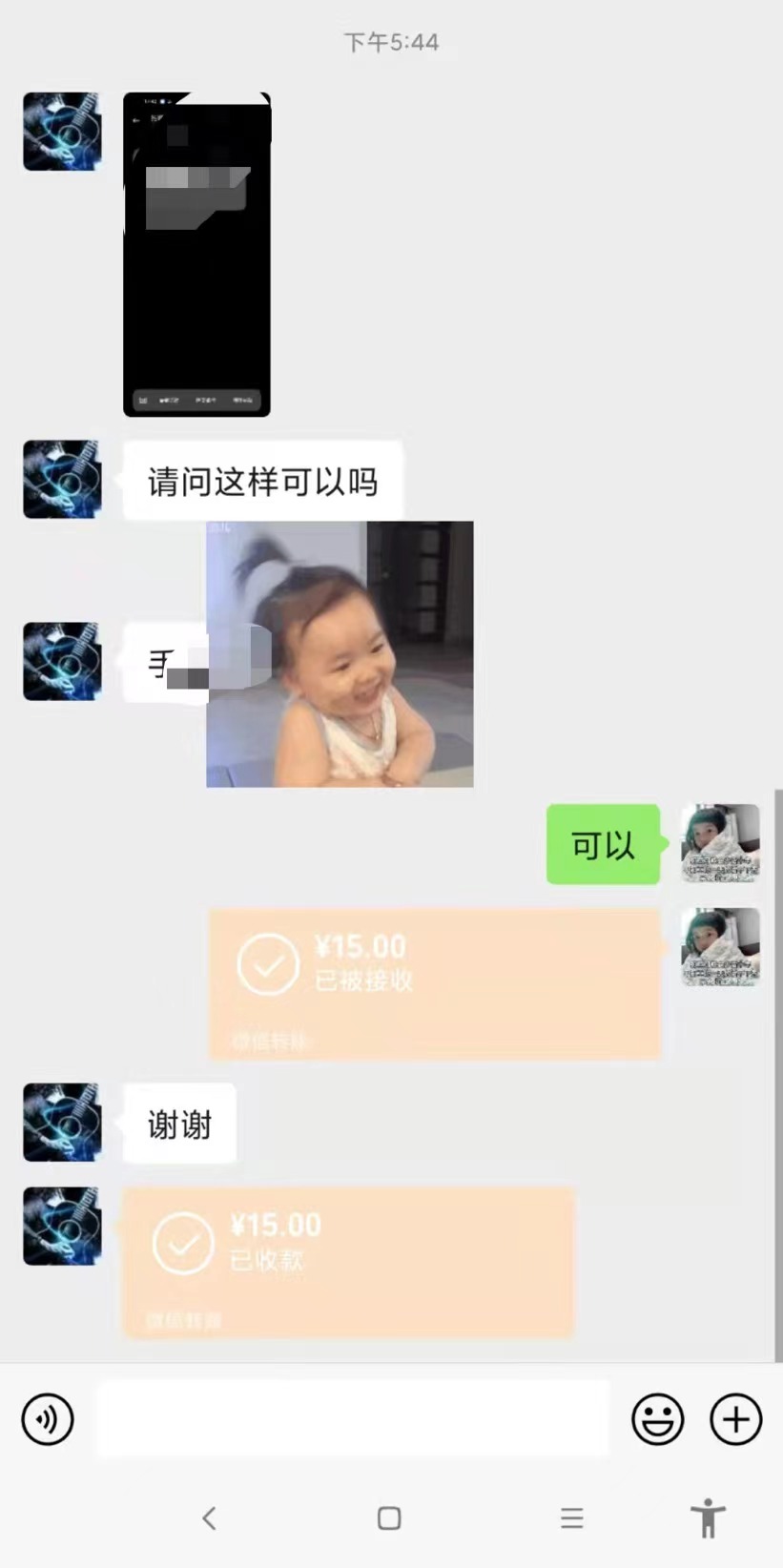
Task: Switch to voice message input
Action: pos(48,1419)
